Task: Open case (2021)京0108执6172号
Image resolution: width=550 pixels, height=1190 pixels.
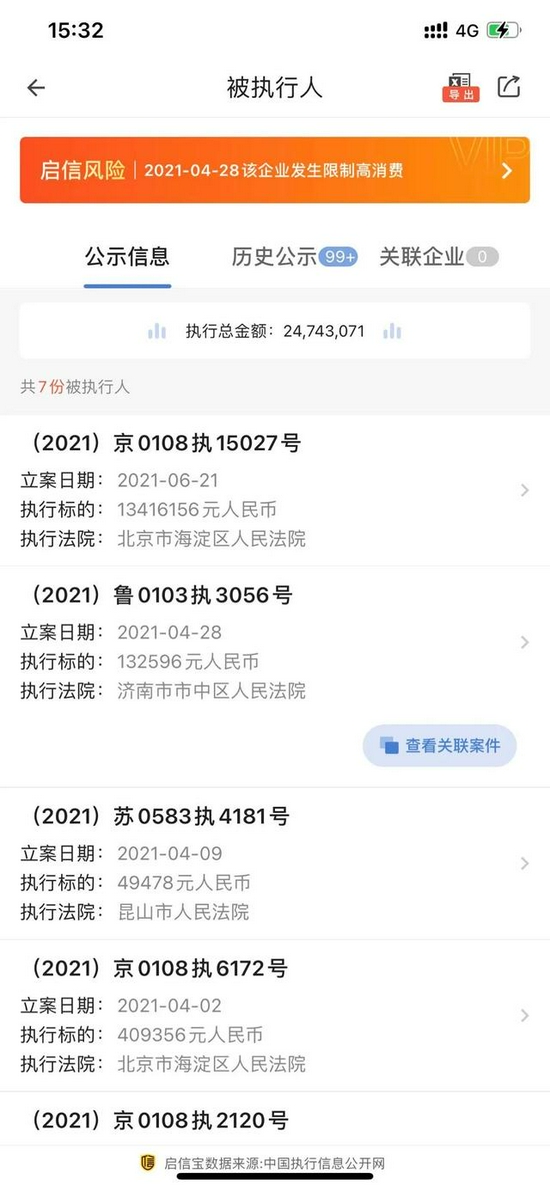Action: [275, 1015]
